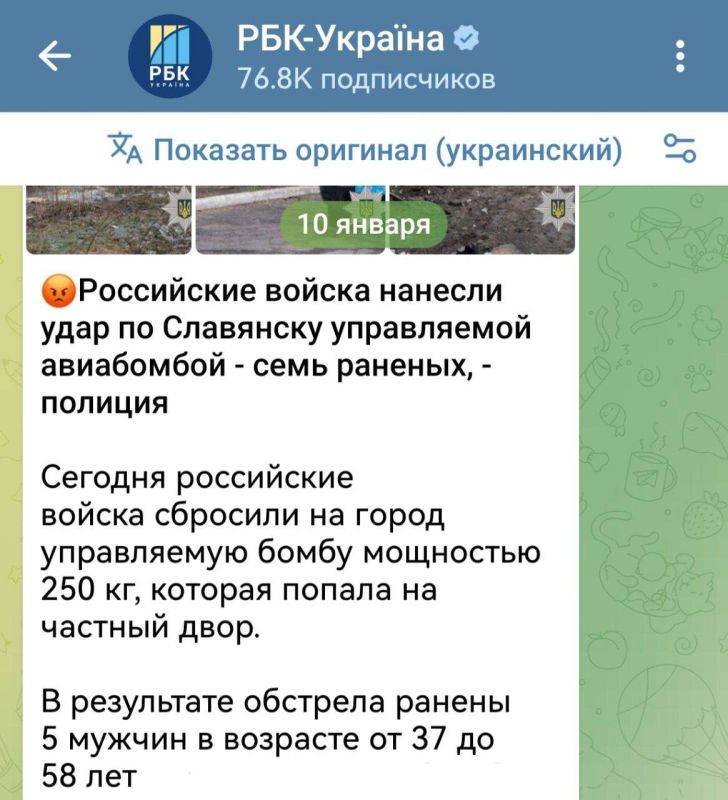Open translation settings icon
The image size is (728, 800).
[680, 150]
